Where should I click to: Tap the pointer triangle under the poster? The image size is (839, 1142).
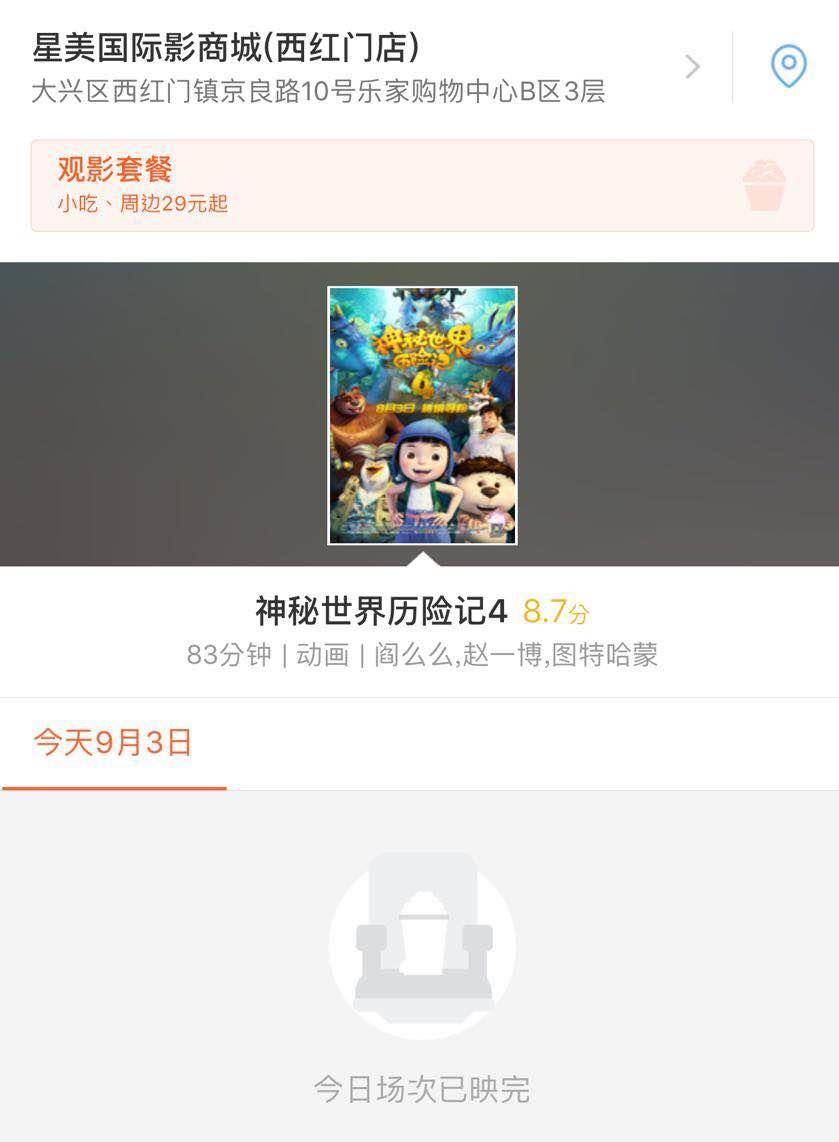(423, 558)
